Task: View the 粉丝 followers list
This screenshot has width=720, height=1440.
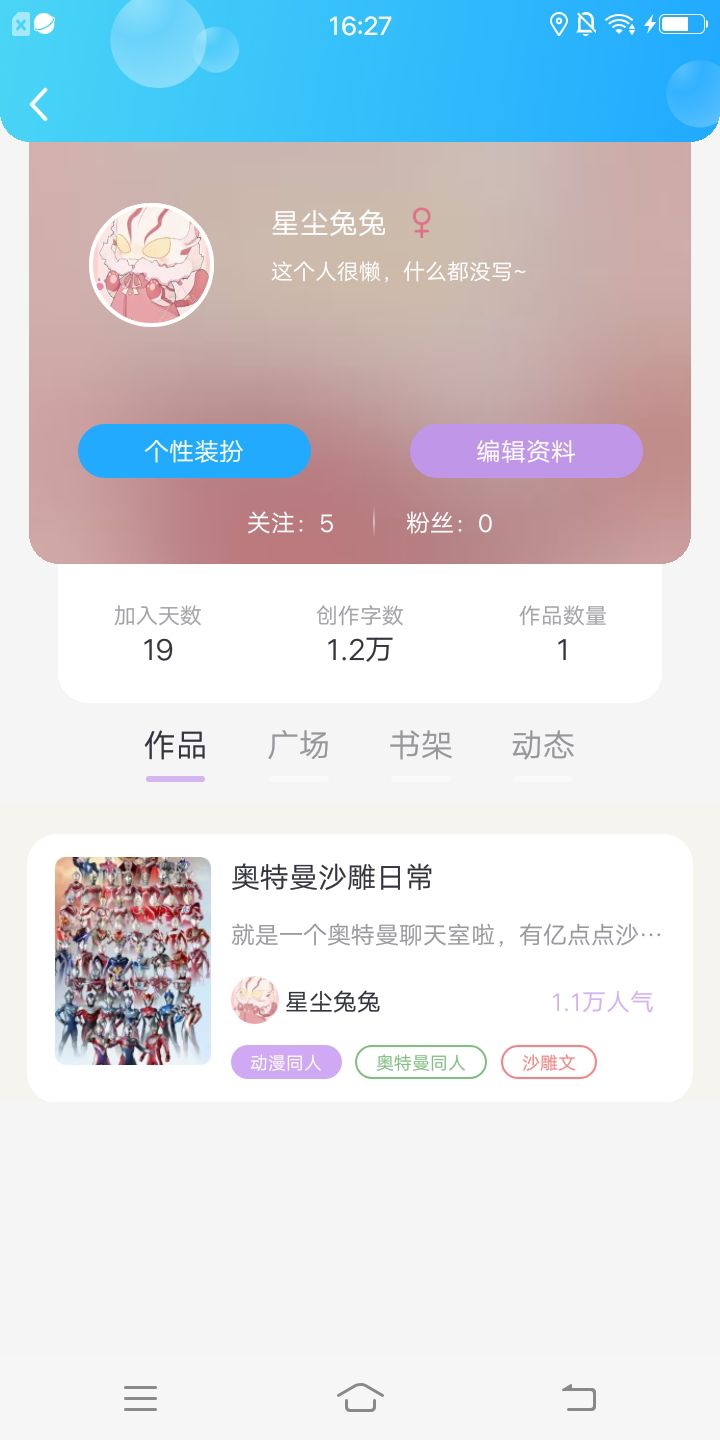Action: [449, 523]
